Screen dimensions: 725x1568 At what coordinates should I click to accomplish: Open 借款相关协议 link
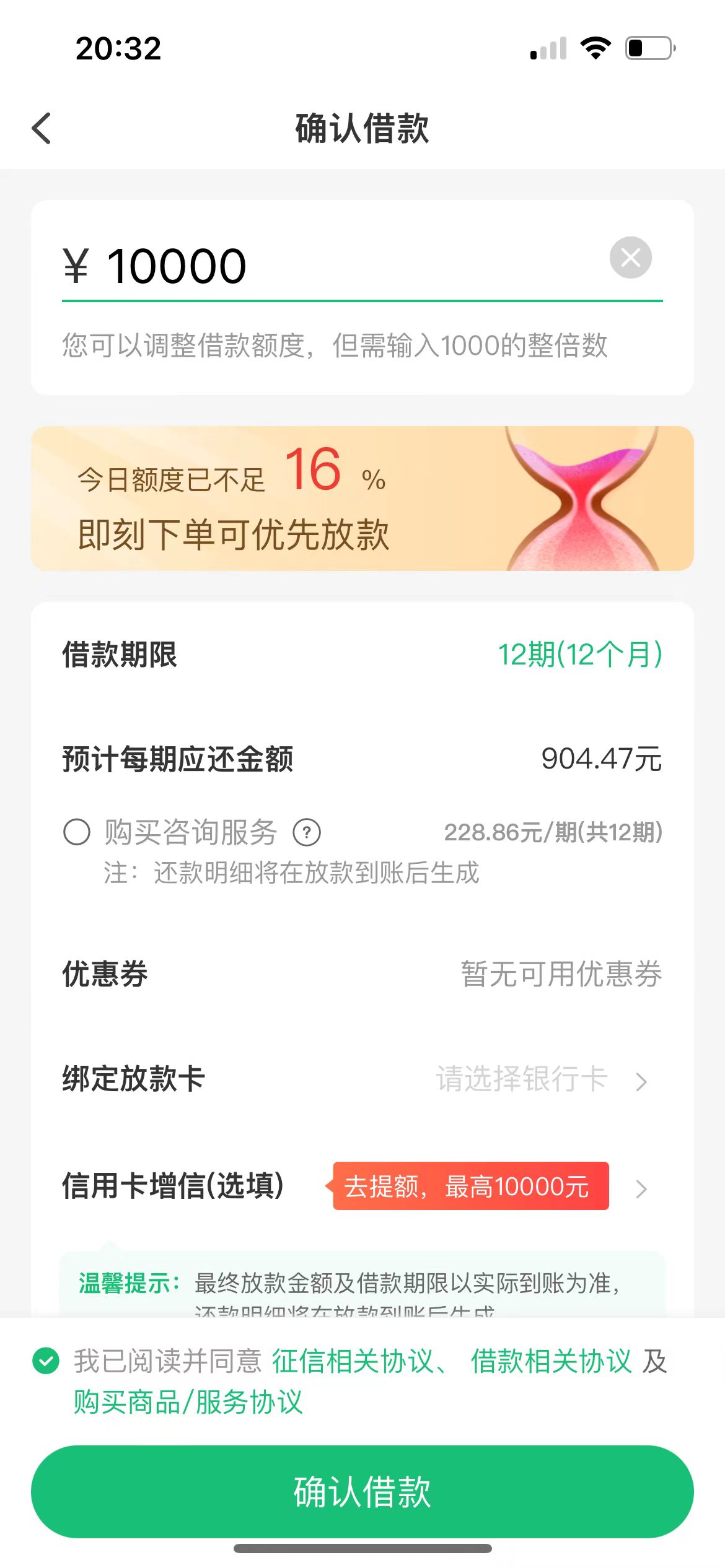point(551,1361)
